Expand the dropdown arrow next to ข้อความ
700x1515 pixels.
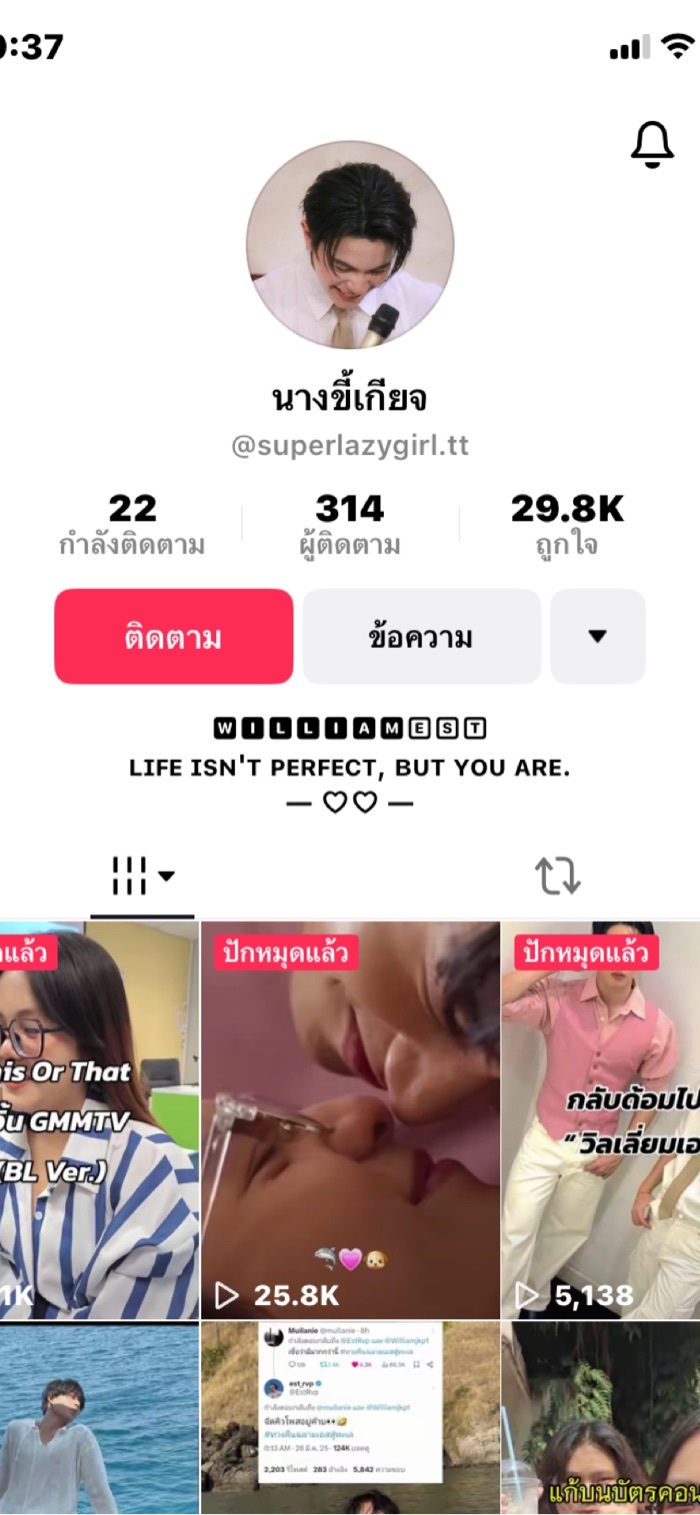tap(598, 637)
